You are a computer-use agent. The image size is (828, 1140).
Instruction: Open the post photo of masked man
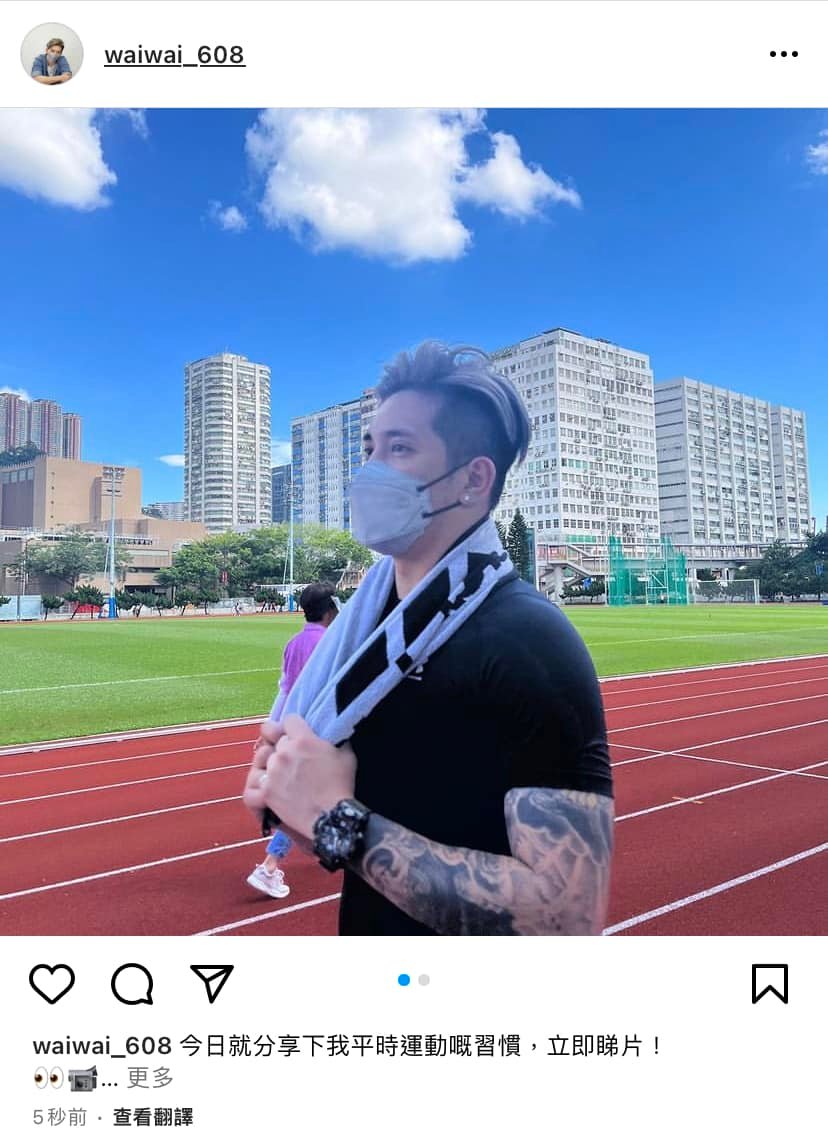(414, 522)
